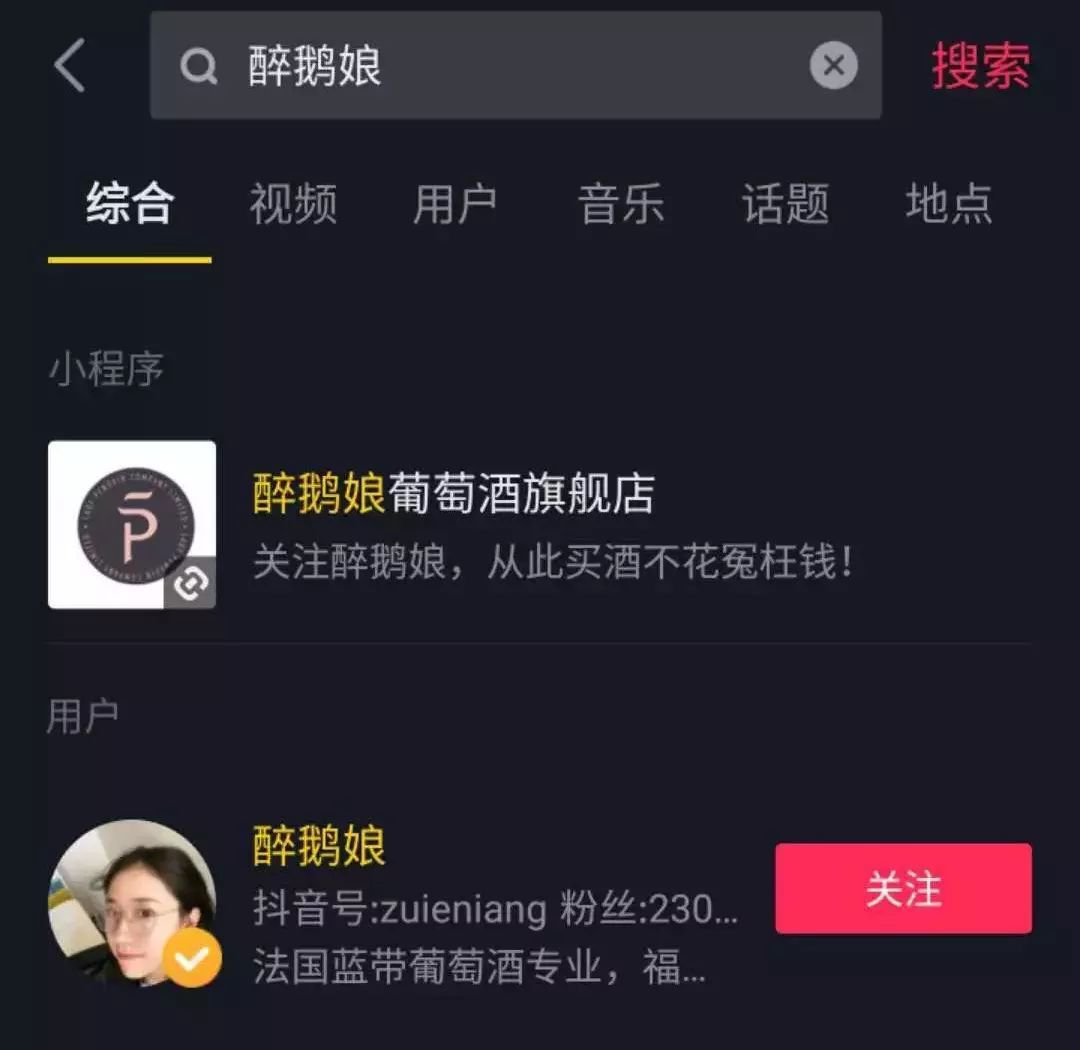Screen dimensions: 1080x1050
Task: Follow 醉鹅娘 with the 关注 button
Action: [903, 889]
